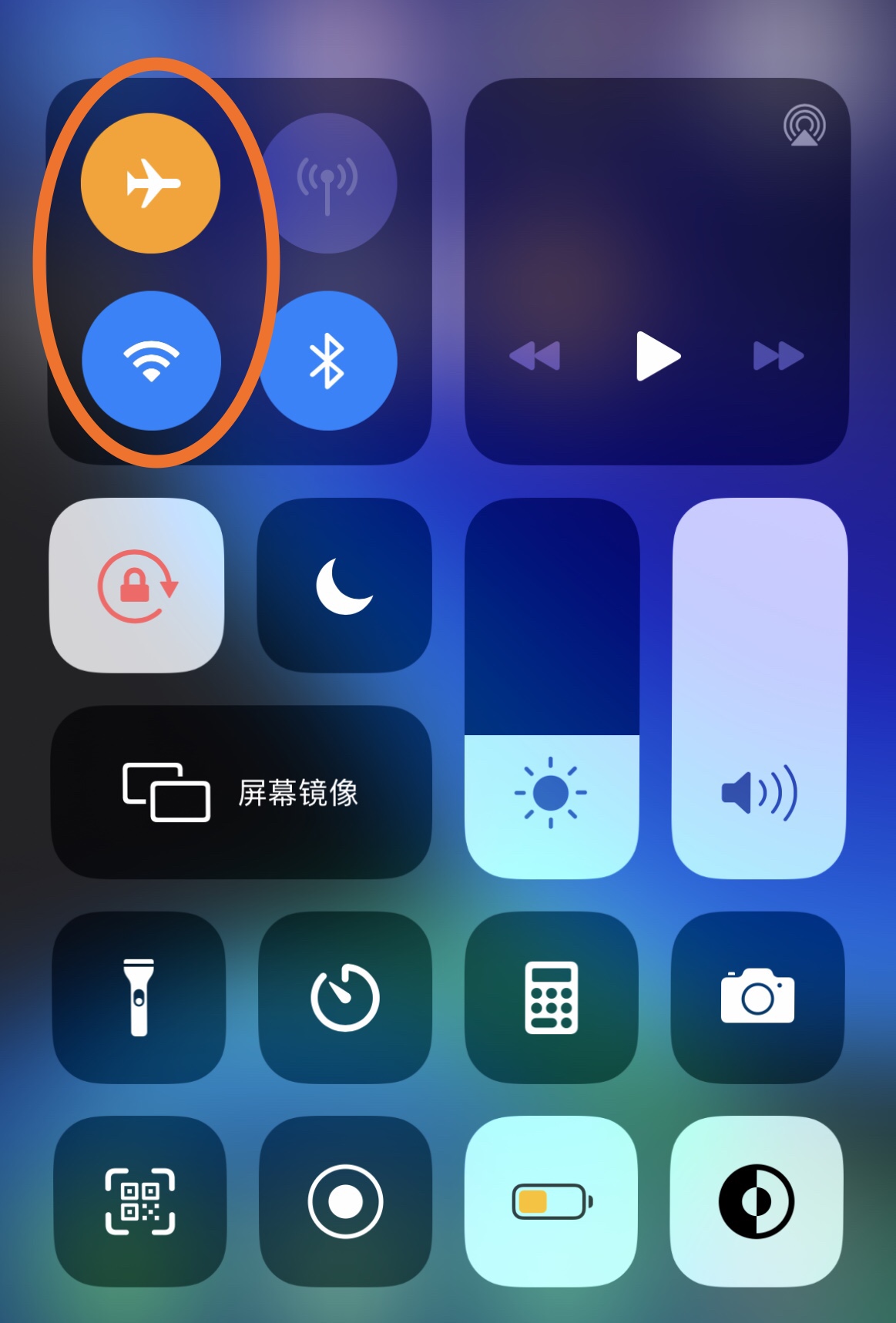Toggle portrait orientation lock
The width and height of the screenshot is (896, 1323).
click(137, 586)
